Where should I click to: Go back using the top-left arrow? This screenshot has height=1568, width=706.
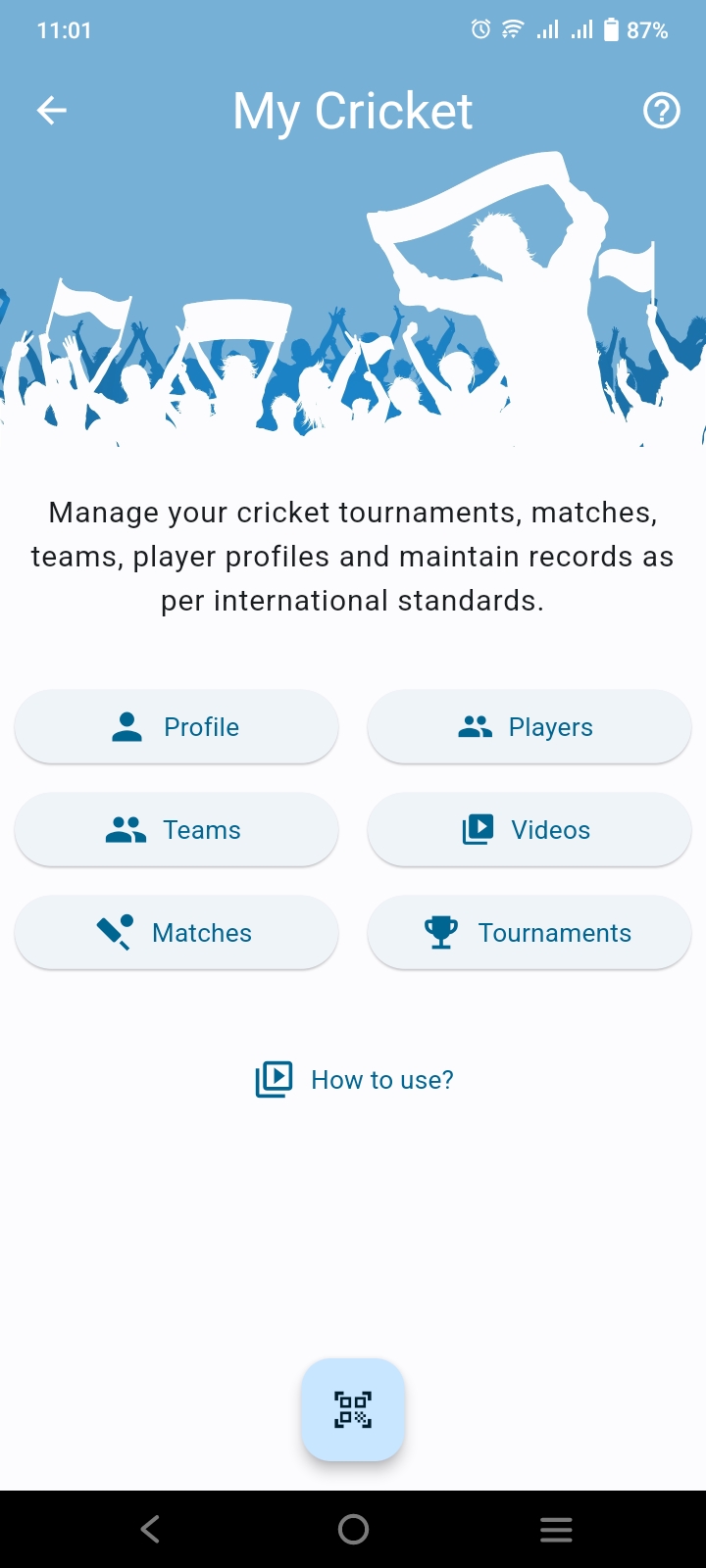[52, 111]
